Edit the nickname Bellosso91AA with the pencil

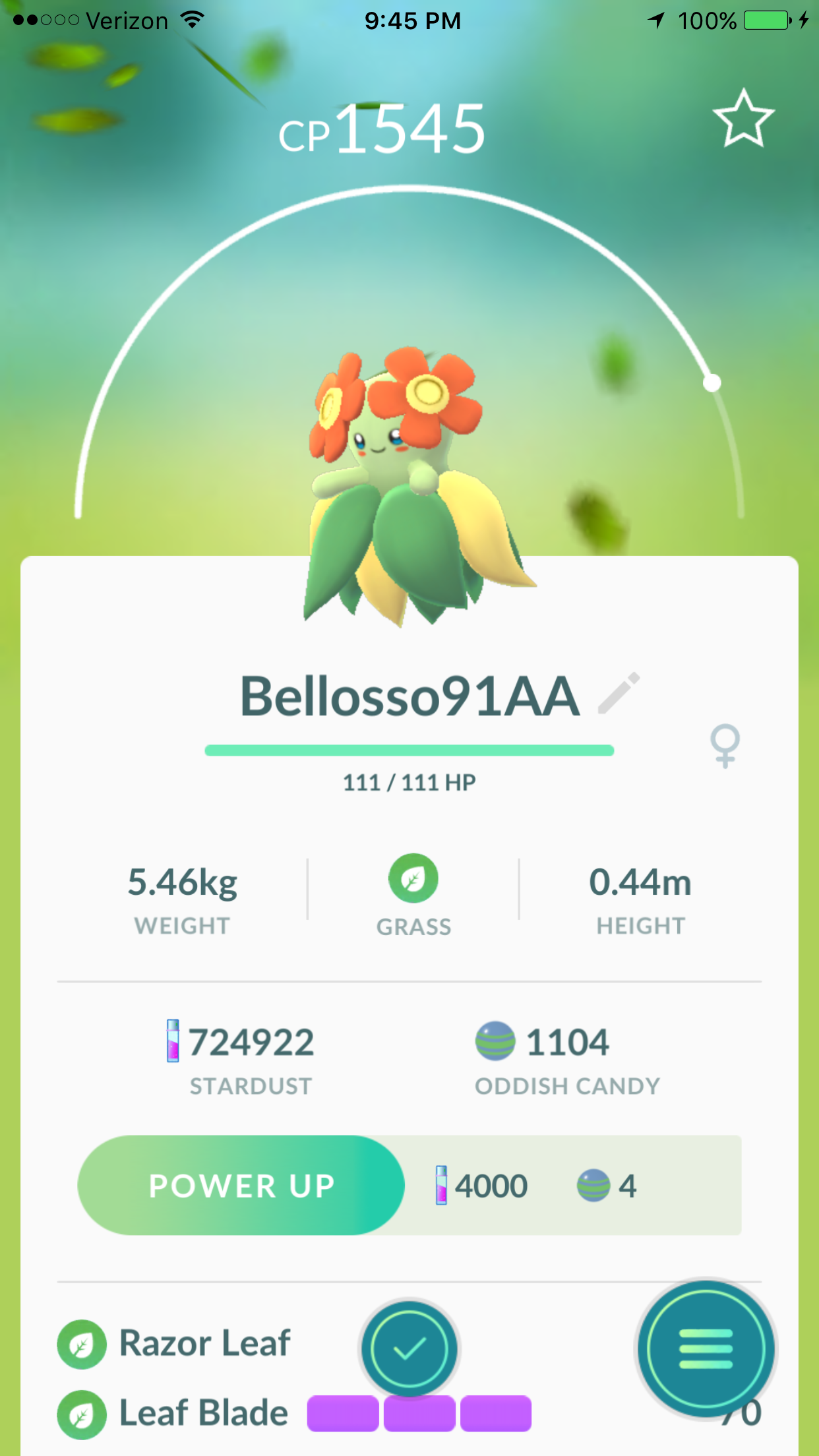click(619, 693)
